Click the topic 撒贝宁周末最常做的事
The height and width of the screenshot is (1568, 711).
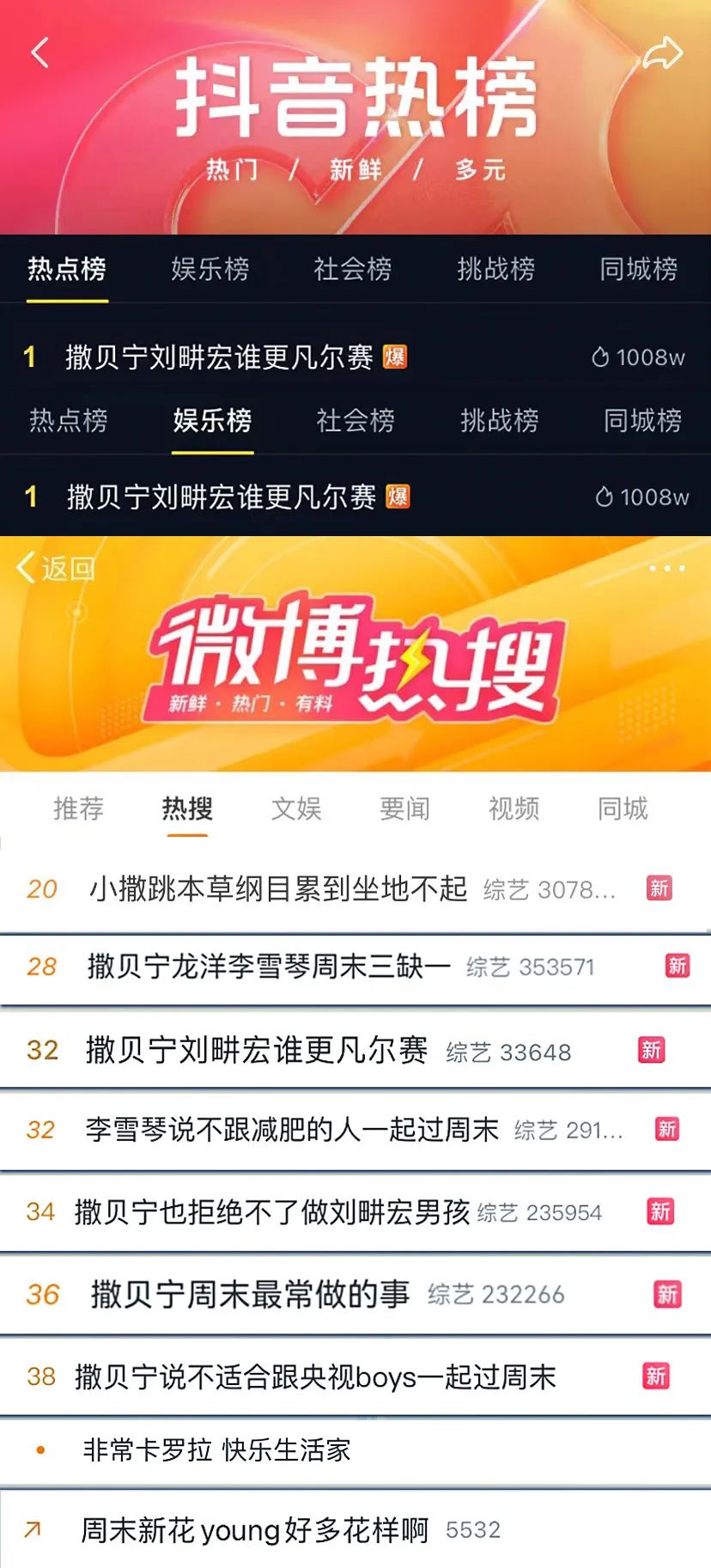[x=249, y=1293]
